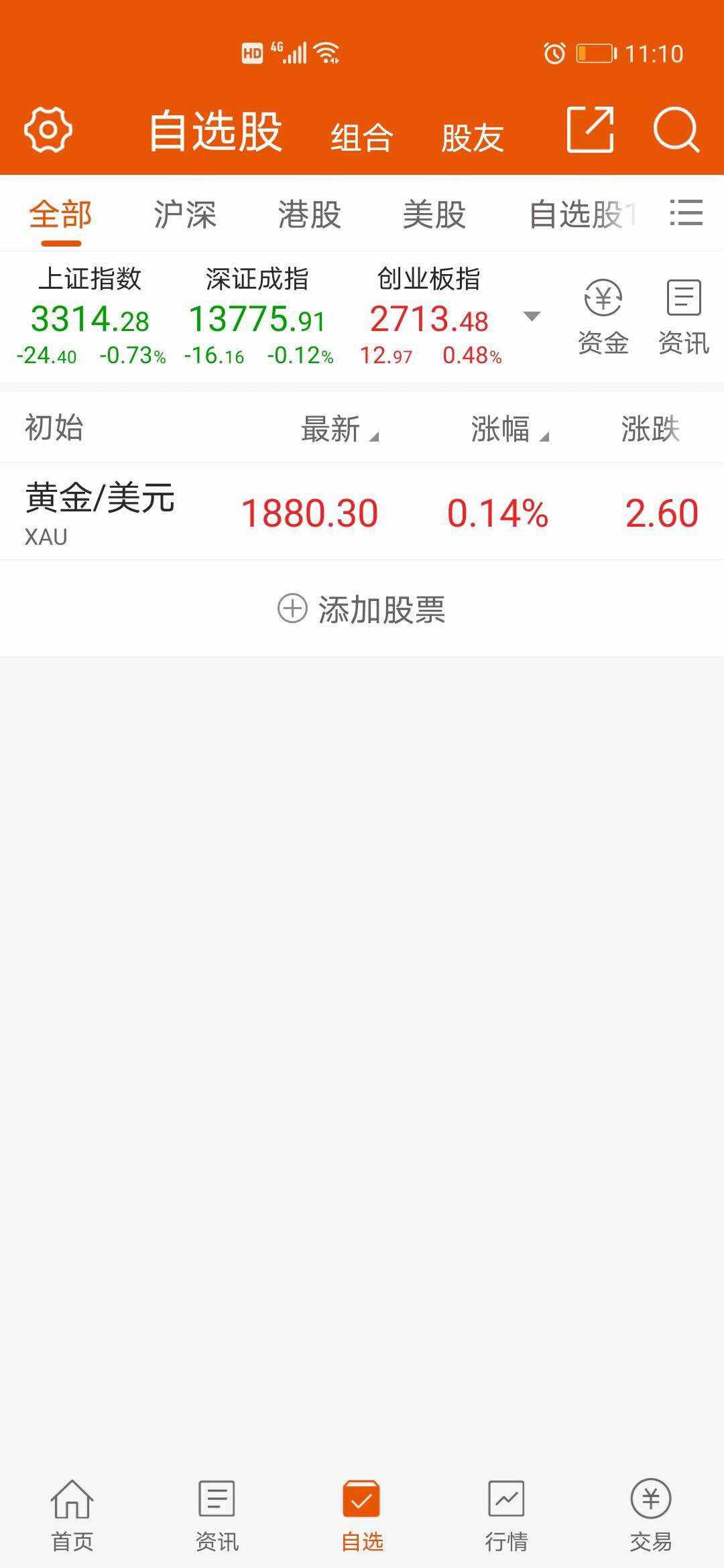
Task: Open the 交易 trading tab
Action: click(x=651, y=1517)
